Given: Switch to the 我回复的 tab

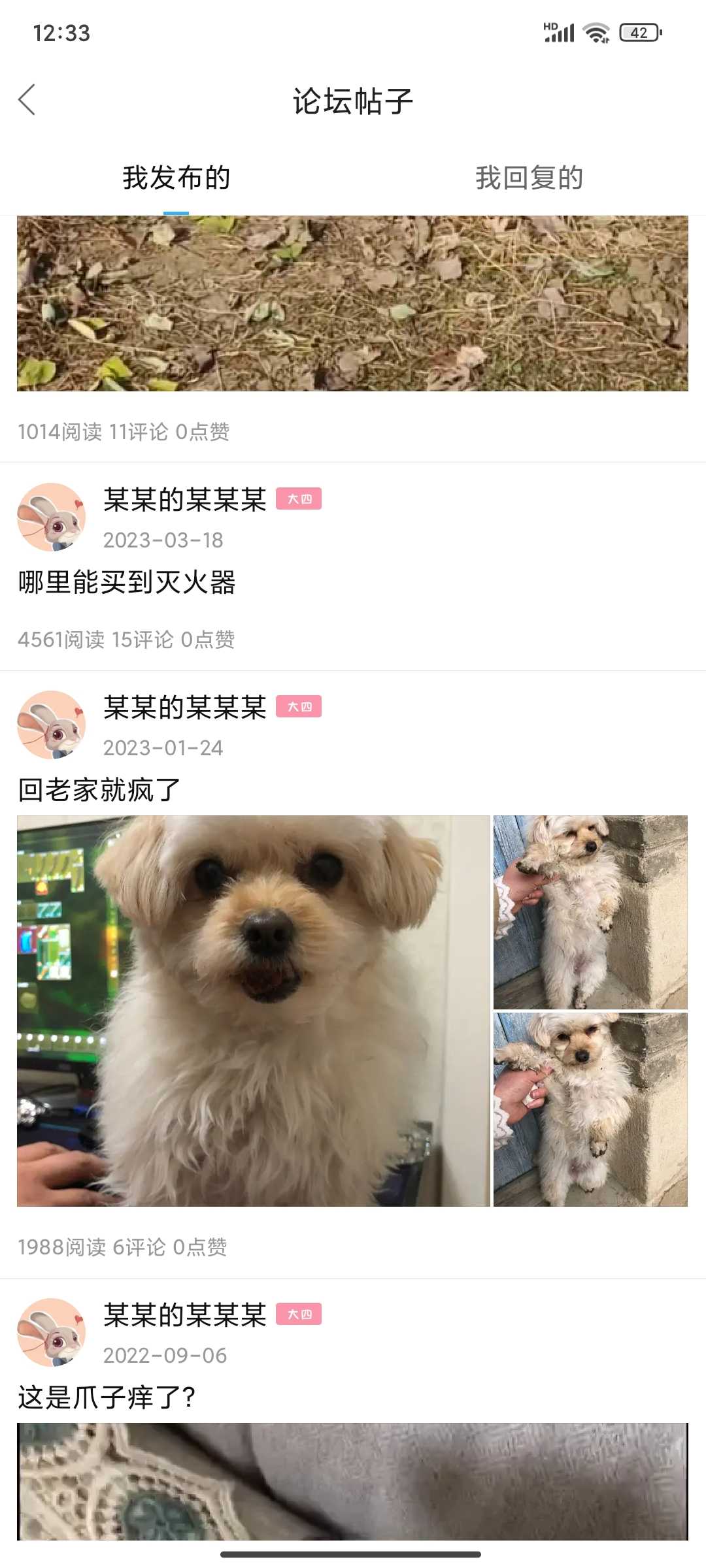Looking at the screenshot, I should (529, 178).
